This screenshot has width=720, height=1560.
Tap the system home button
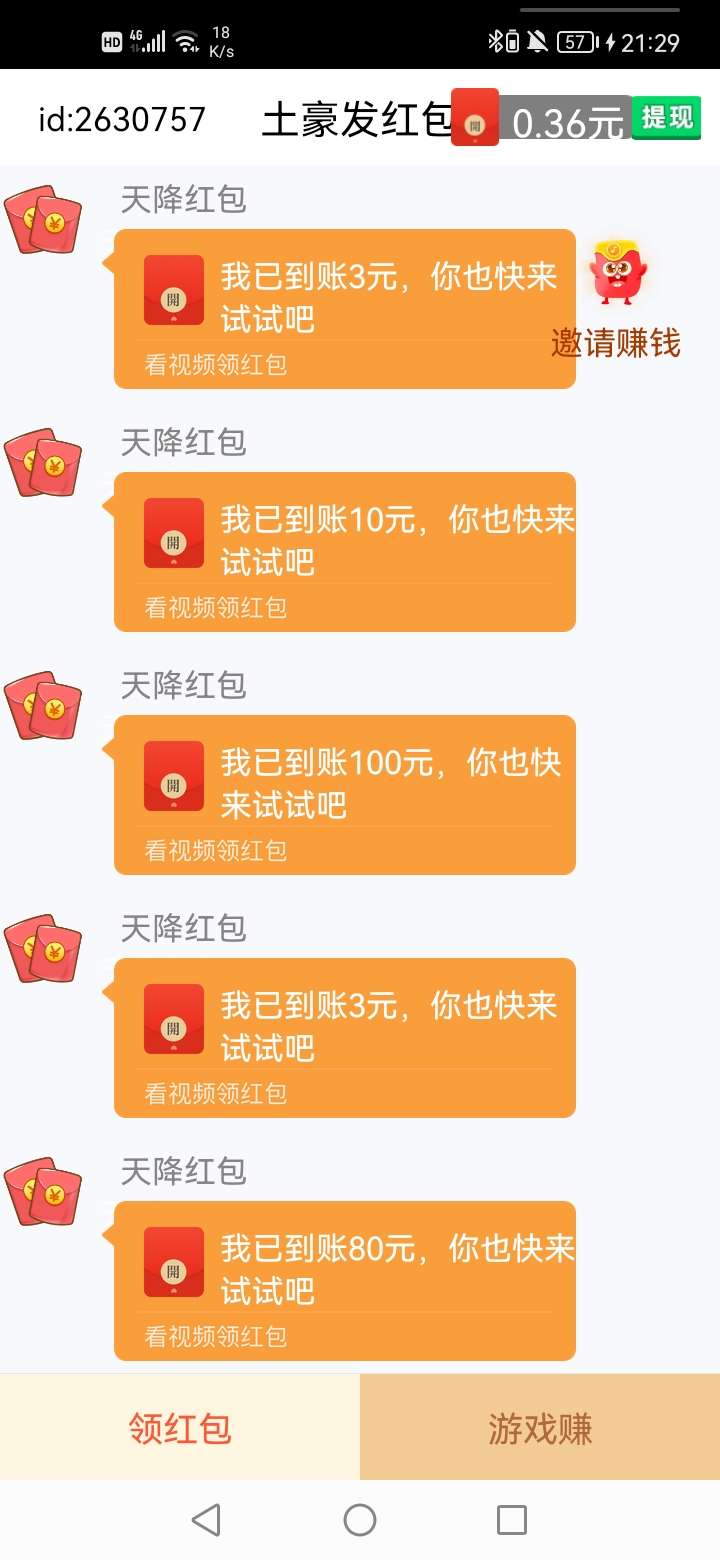360,1520
